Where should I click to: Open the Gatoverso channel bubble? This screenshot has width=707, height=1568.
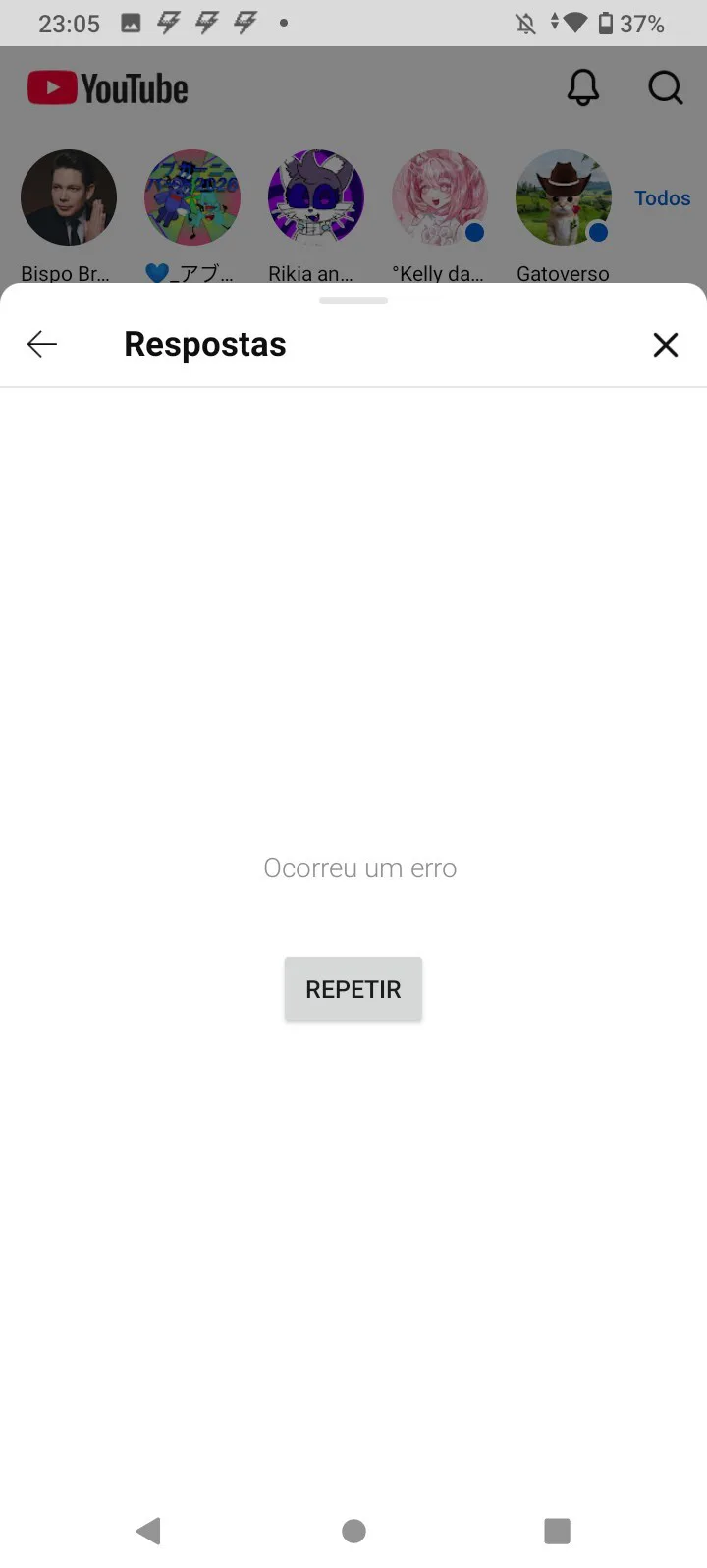(563, 197)
